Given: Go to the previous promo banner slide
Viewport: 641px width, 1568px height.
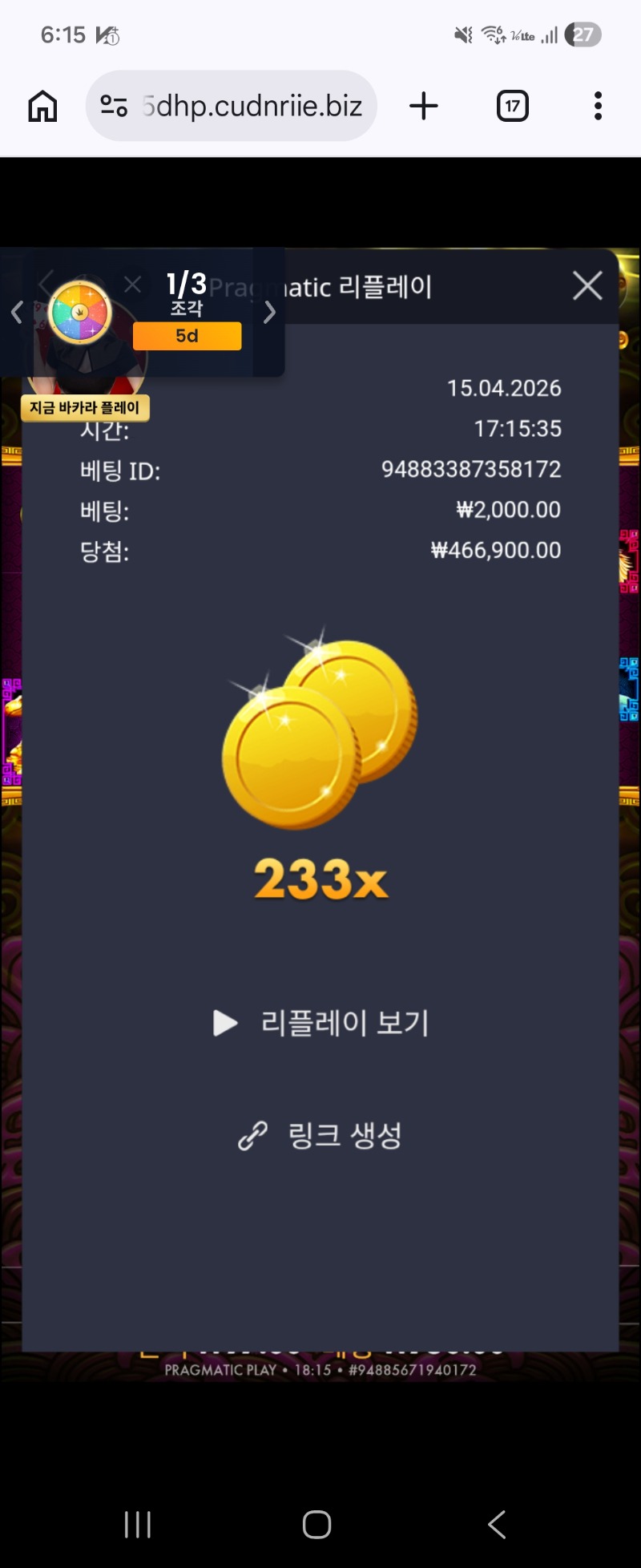Looking at the screenshot, I should 17,312.
